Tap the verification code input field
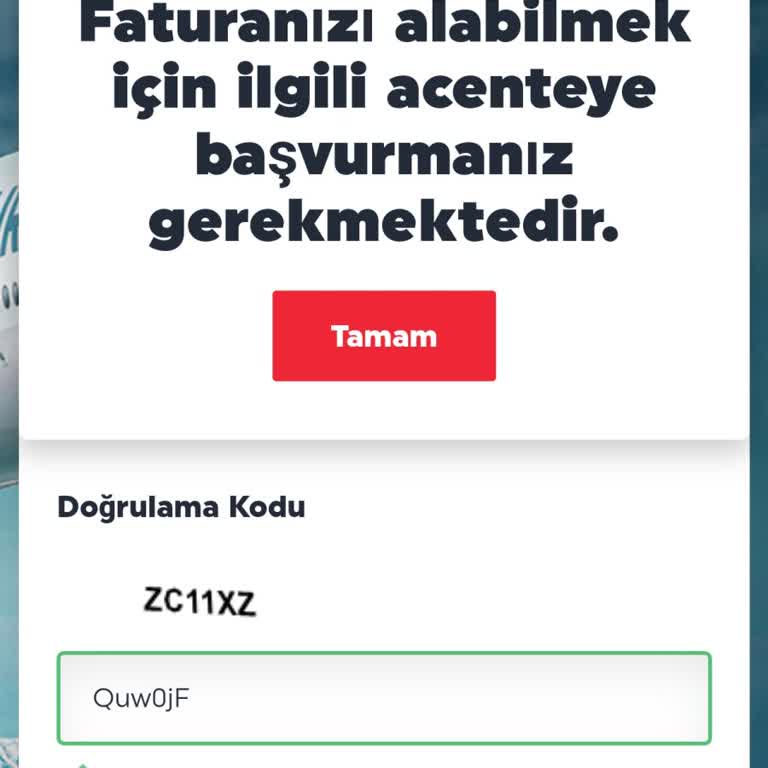The height and width of the screenshot is (768, 768). (x=384, y=698)
